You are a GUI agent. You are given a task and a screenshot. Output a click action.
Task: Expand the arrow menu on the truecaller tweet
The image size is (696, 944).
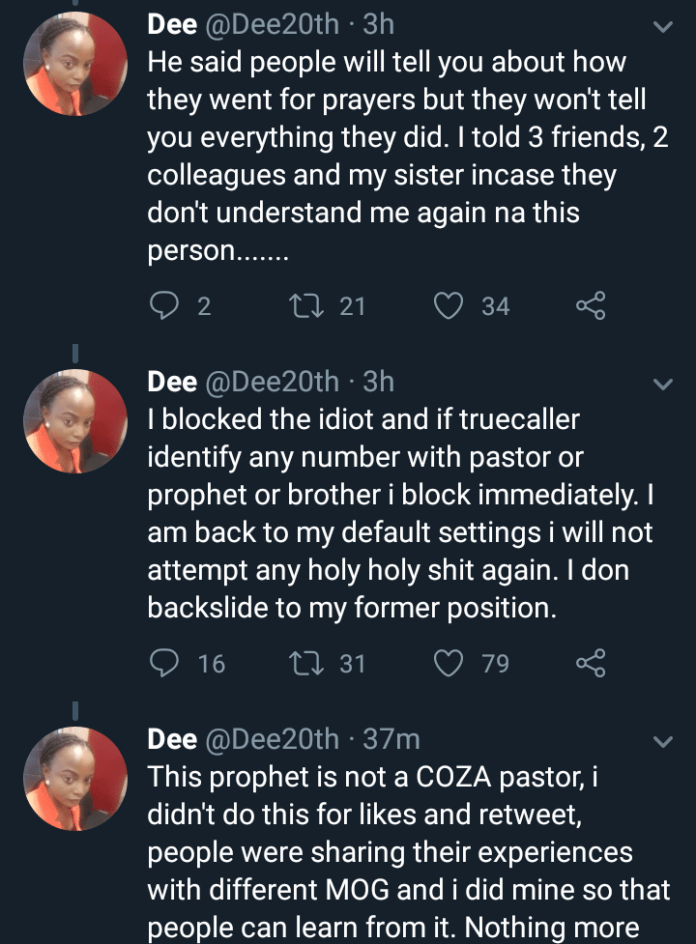pos(662,384)
